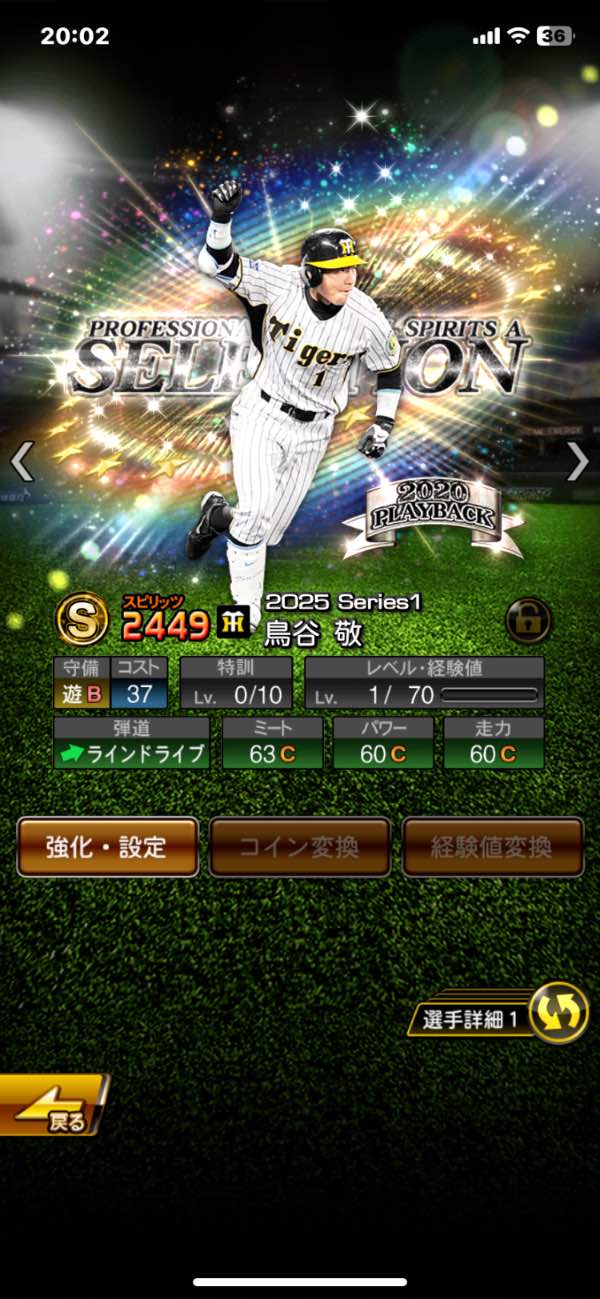Tap the コイン変換 button

[x=299, y=847]
